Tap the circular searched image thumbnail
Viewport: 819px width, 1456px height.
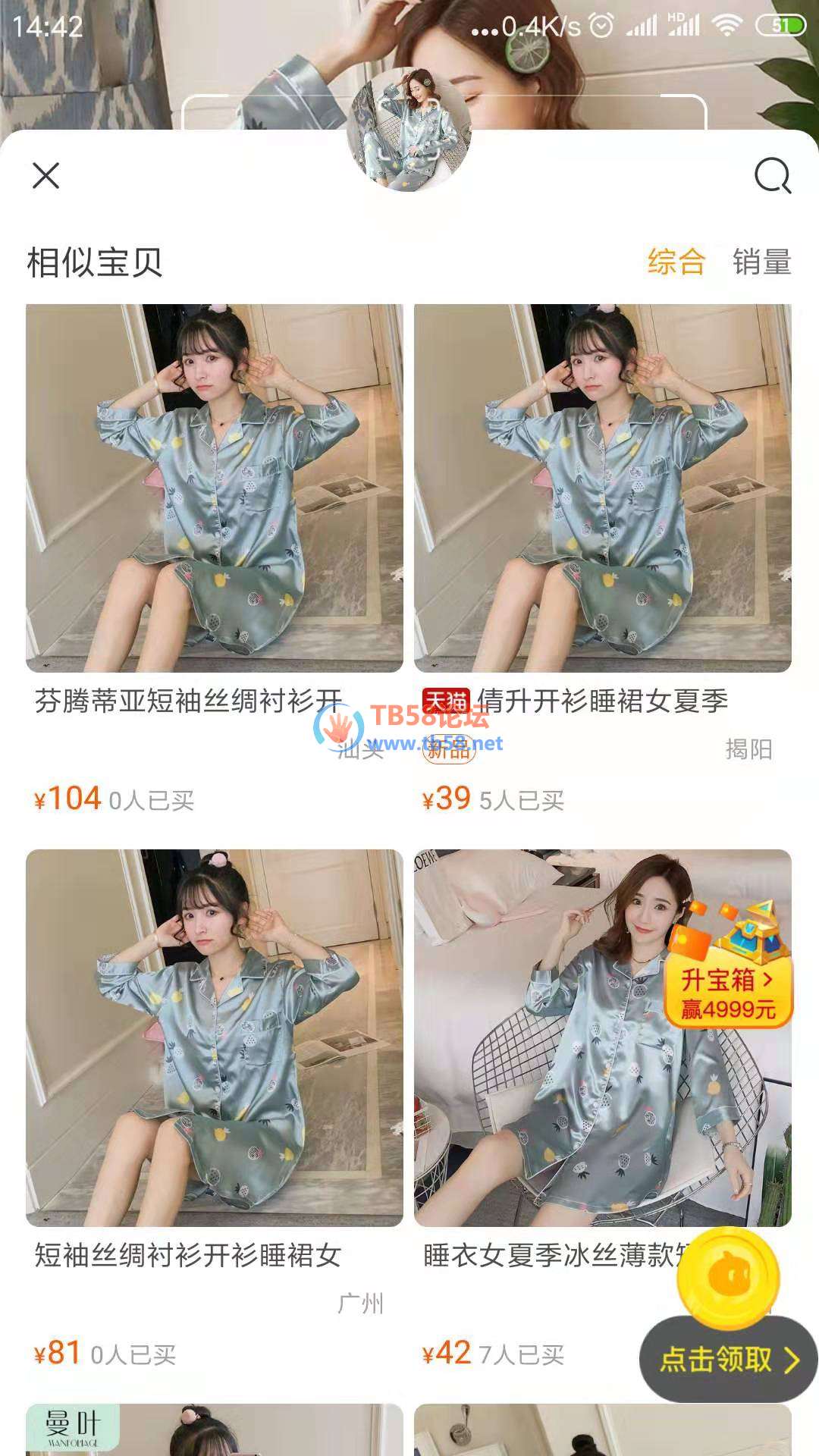[x=409, y=129]
